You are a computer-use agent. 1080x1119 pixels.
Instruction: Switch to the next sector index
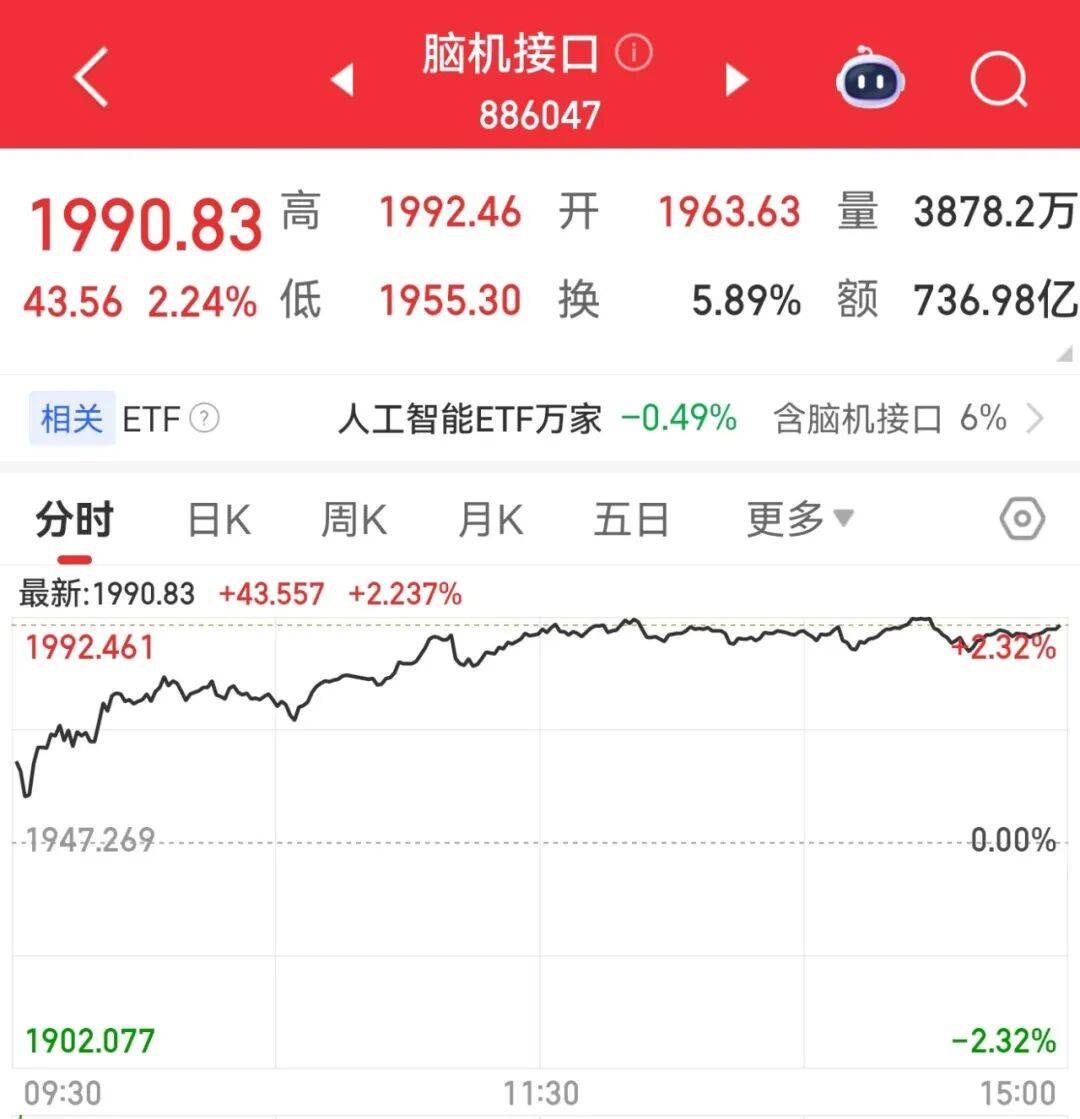click(x=737, y=80)
